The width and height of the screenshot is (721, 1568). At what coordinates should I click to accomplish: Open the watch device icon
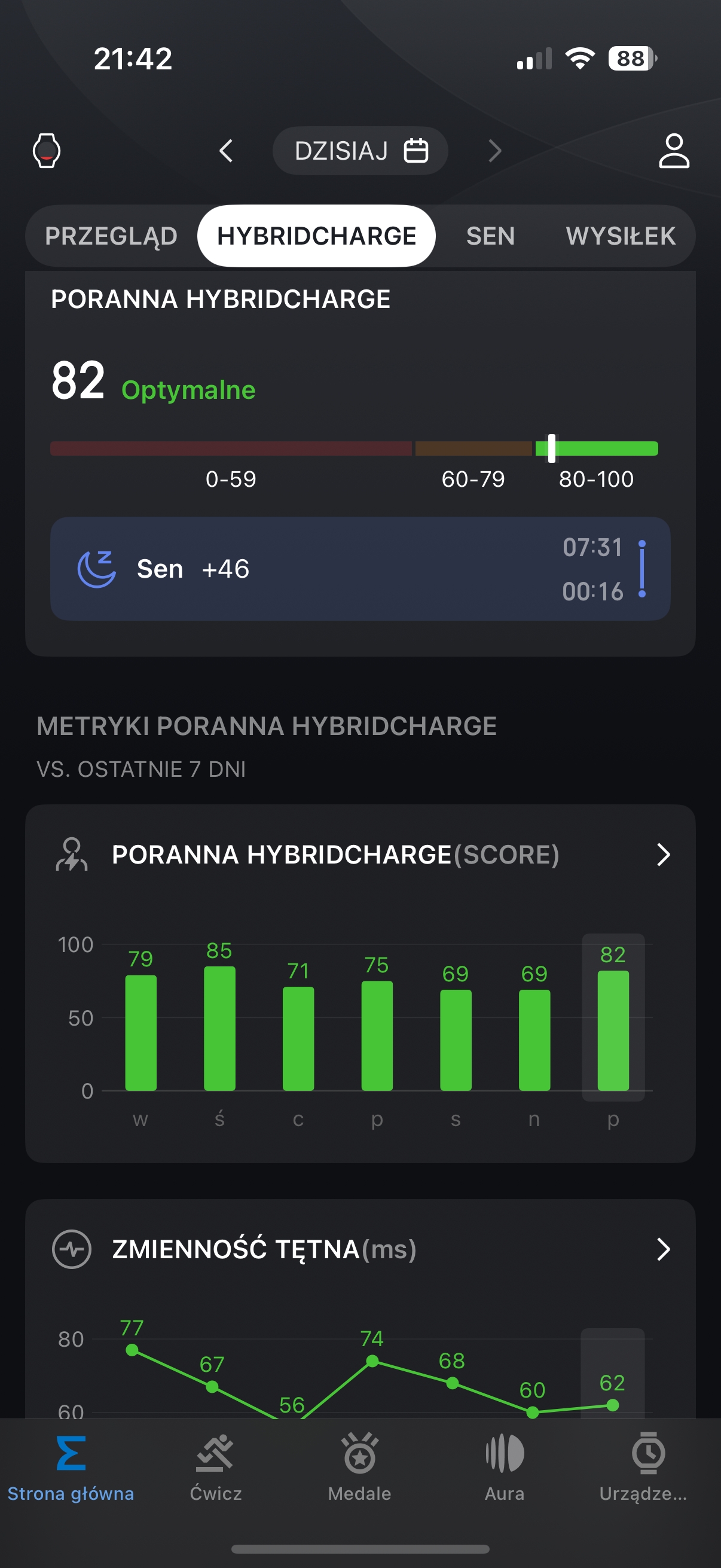pos(46,150)
